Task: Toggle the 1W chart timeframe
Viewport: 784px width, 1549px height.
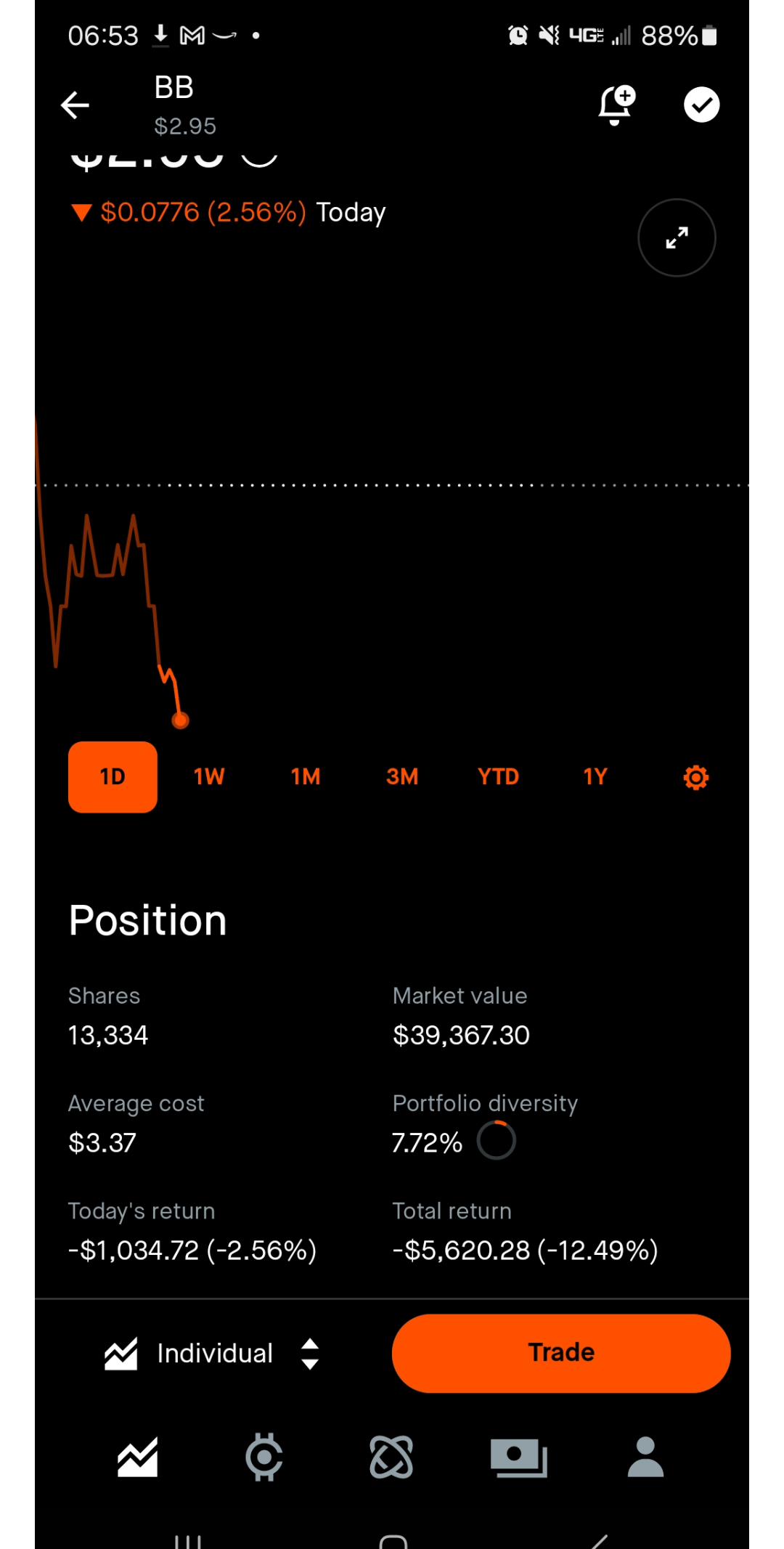Action: [x=208, y=776]
